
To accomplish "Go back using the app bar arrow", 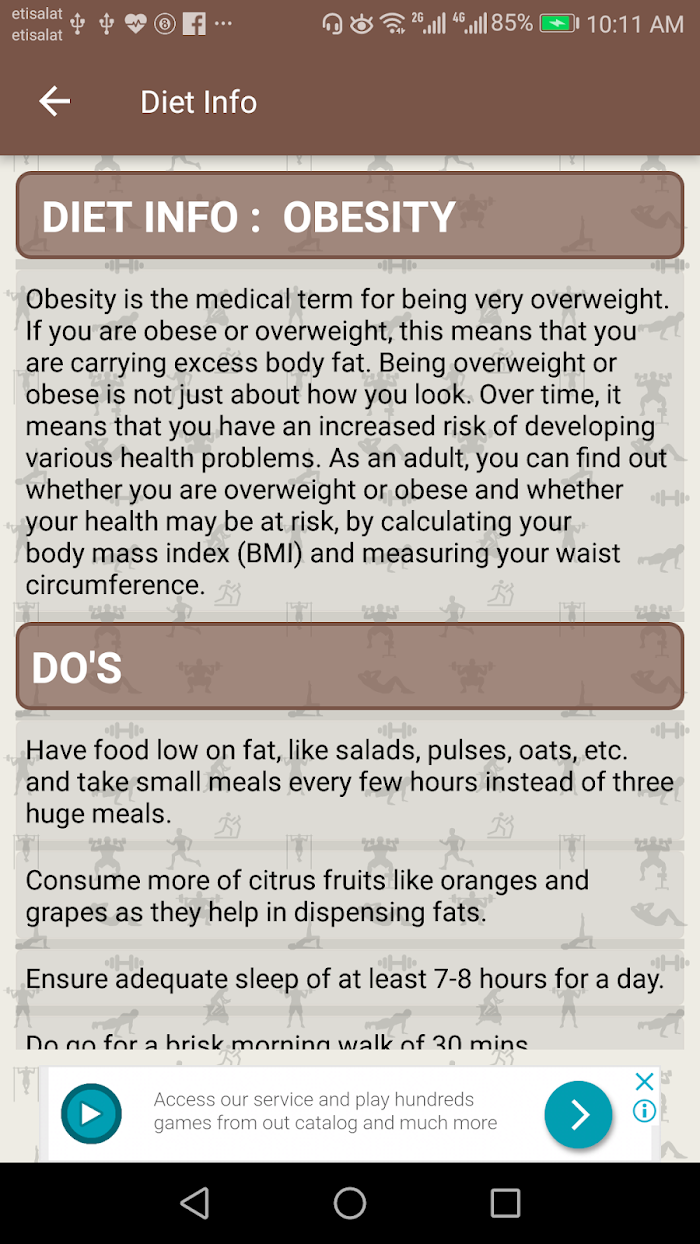I will point(55,101).
